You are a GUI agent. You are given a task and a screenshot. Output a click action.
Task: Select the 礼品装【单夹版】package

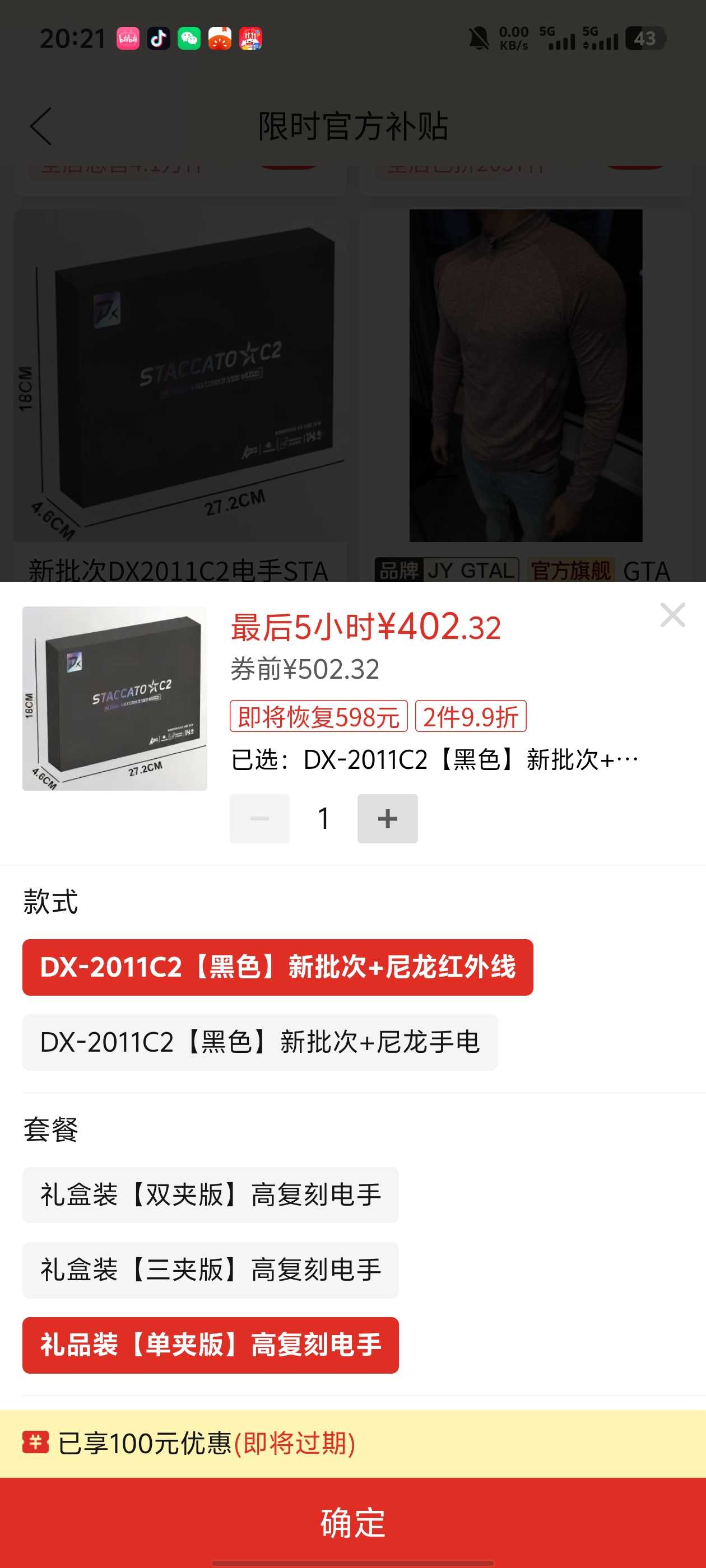(x=210, y=1345)
